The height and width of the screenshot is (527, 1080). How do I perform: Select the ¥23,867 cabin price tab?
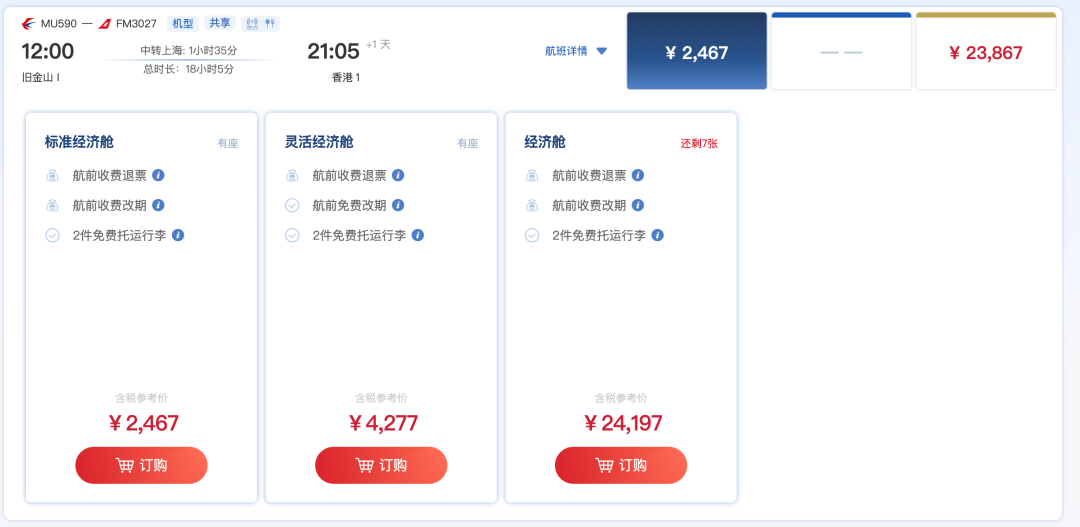(x=985, y=53)
